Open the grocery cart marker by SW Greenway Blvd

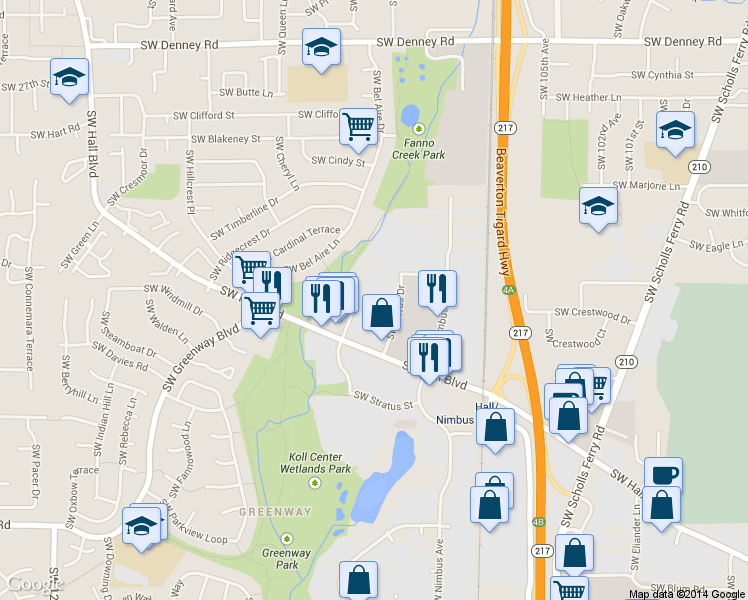261,312
